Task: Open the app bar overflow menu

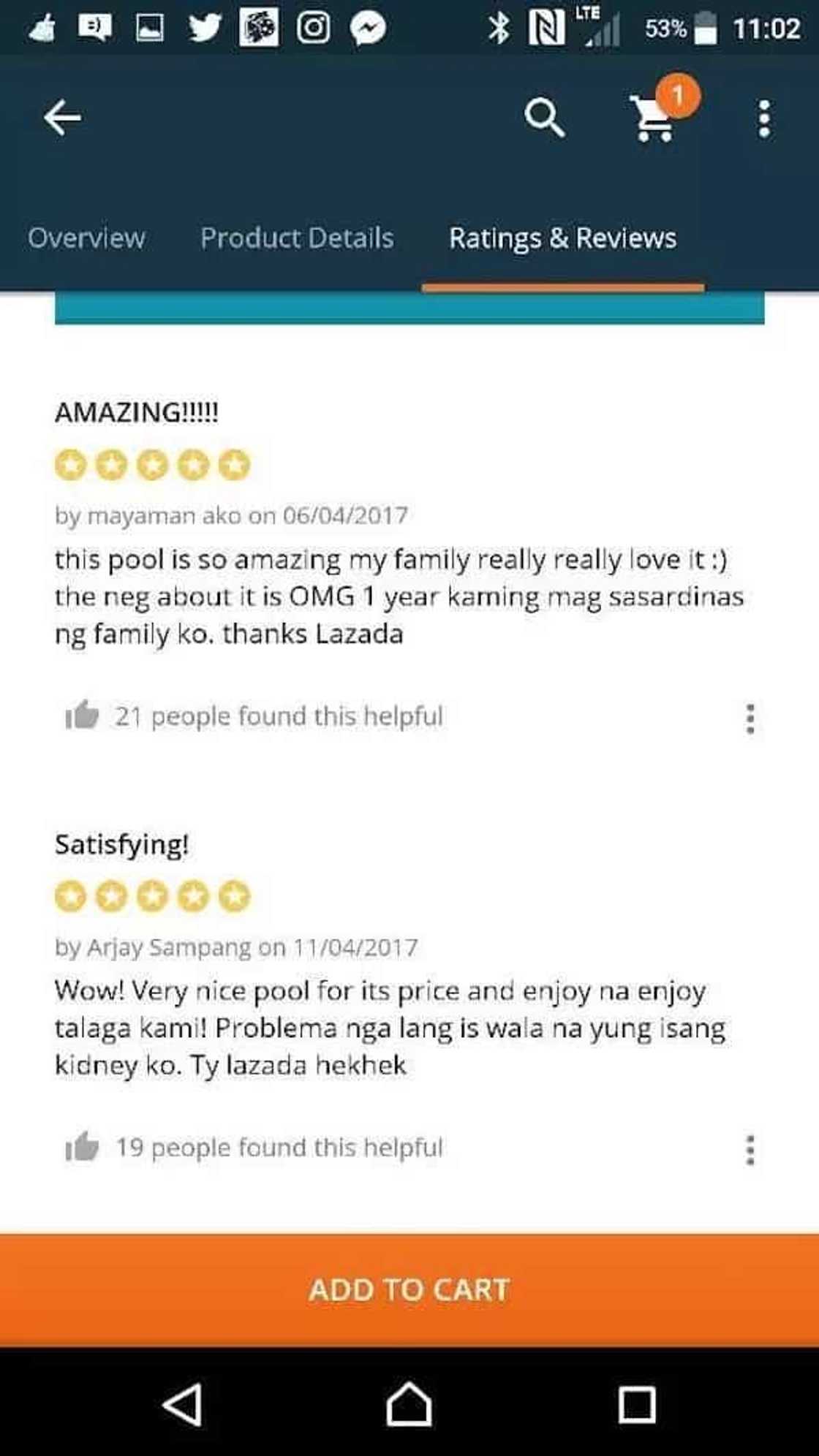Action: (x=764, y=118)
